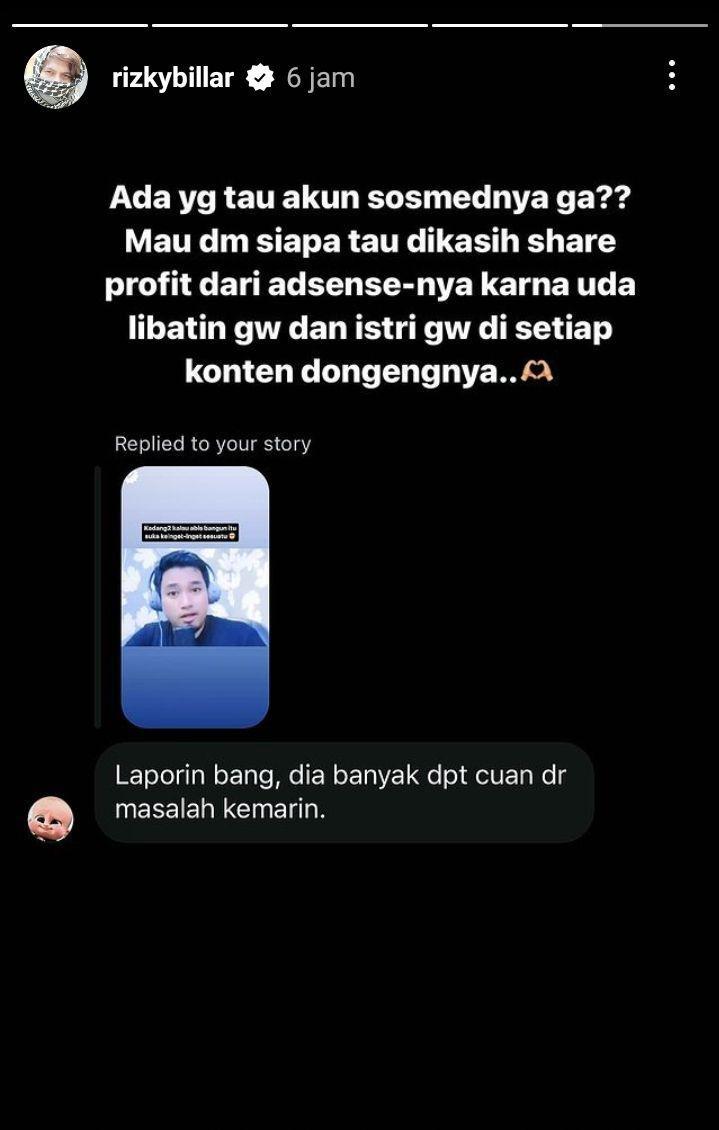Open rizkybillar's profile picture
The image size is (719, 1130).
tap(56, 77)
